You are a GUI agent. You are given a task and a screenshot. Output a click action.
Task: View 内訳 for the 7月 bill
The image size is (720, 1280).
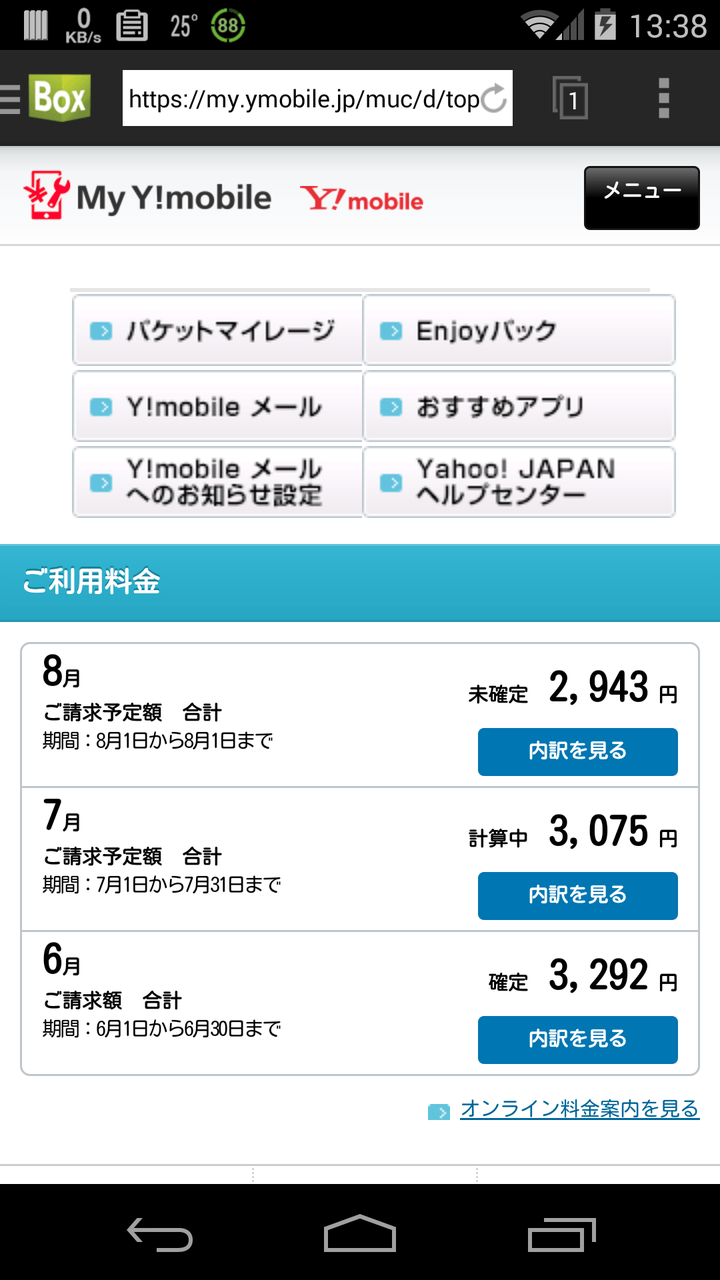(x=577, y=895)
